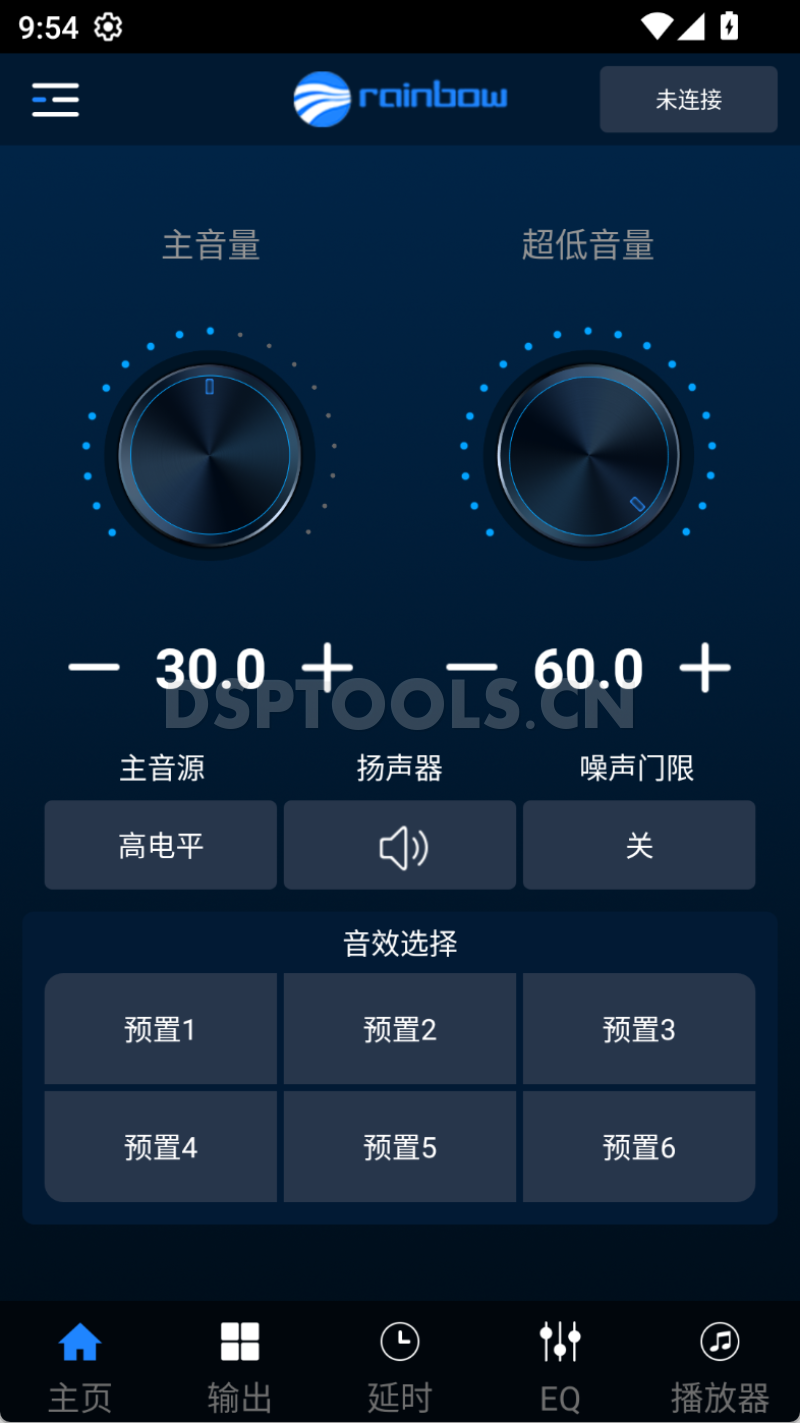Select preset 预置6 sound effect
This screenshot has width=800, height=1423.
pyautogui.click(x=639, y=1146)
